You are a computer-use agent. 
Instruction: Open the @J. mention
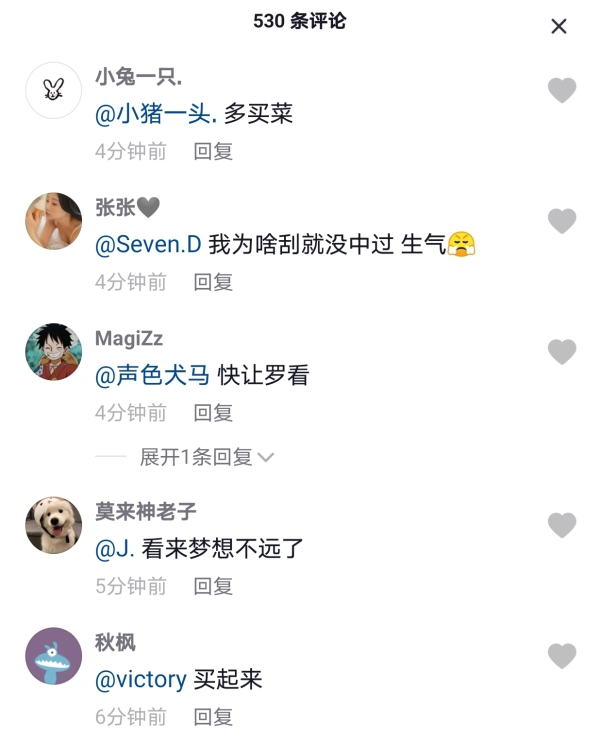tap(114, 548)
